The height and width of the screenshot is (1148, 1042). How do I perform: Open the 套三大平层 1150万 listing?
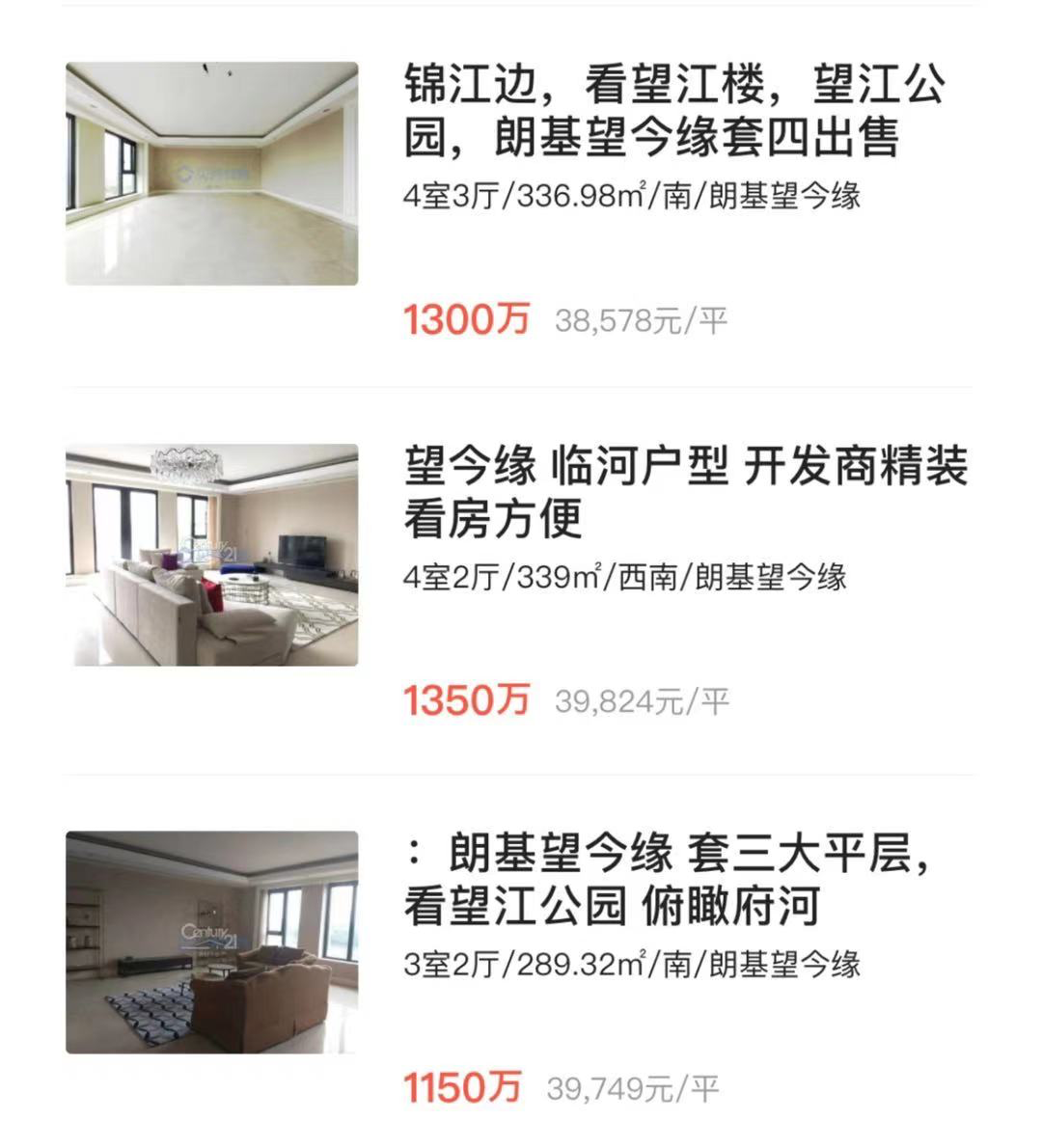tap(668, 880)
